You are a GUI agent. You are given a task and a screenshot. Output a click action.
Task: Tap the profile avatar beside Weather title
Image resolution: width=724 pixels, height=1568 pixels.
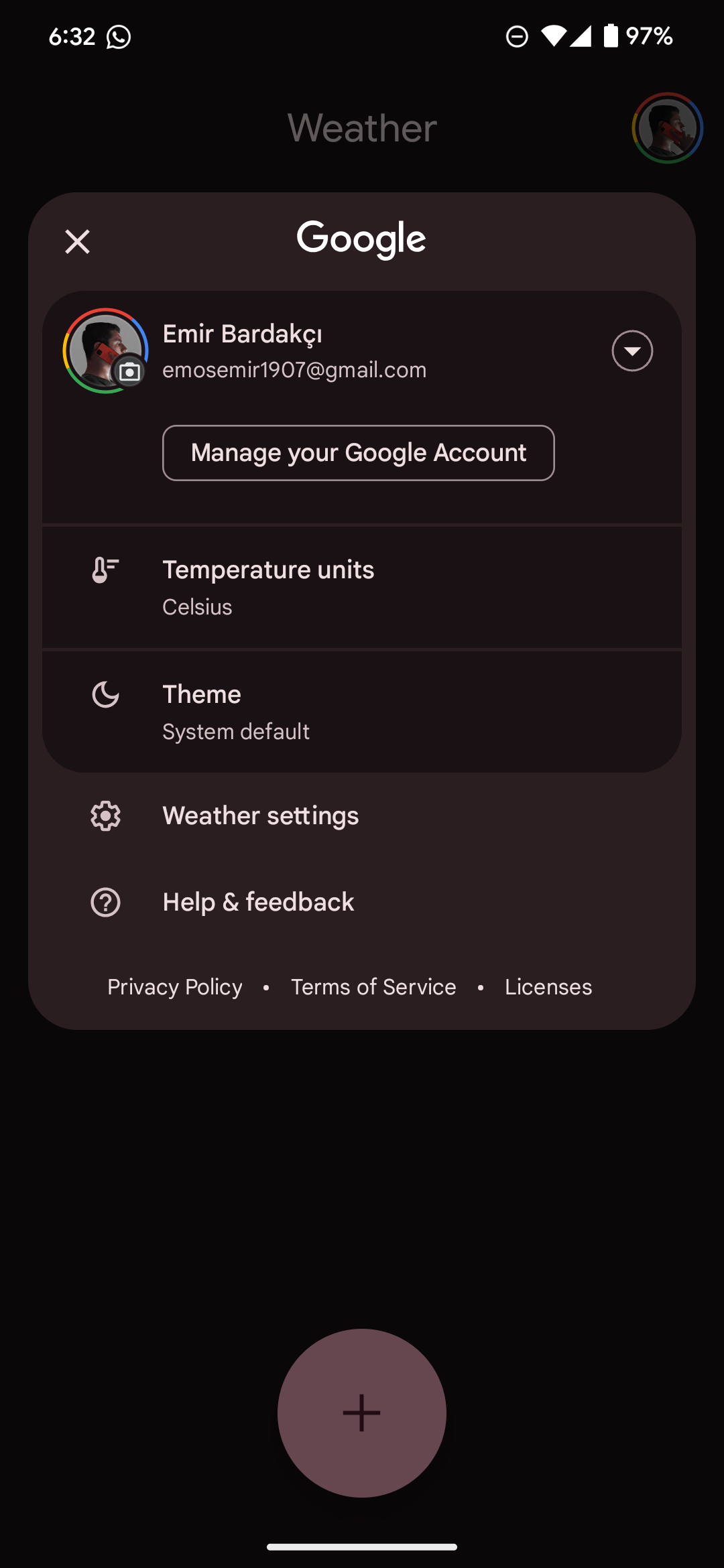click(x=667, y=128)
